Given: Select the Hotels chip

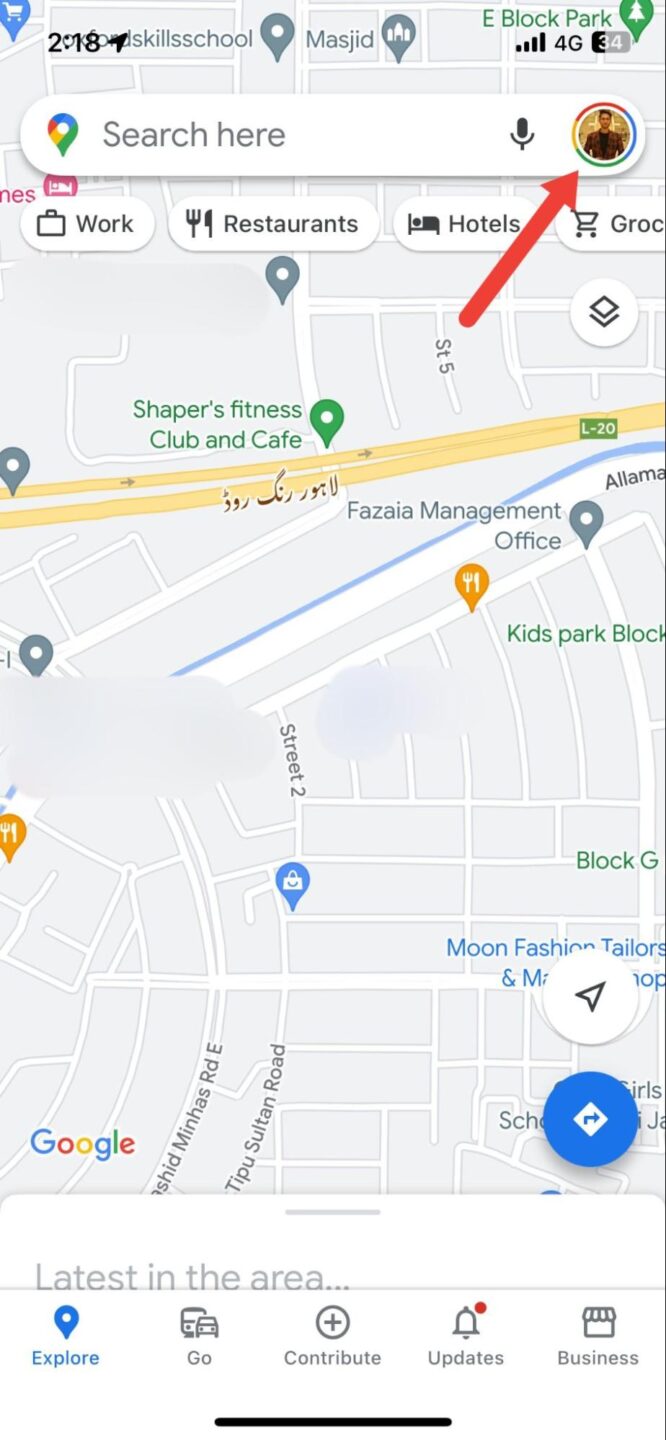Looking at the screenshot, I should [466, 224].
